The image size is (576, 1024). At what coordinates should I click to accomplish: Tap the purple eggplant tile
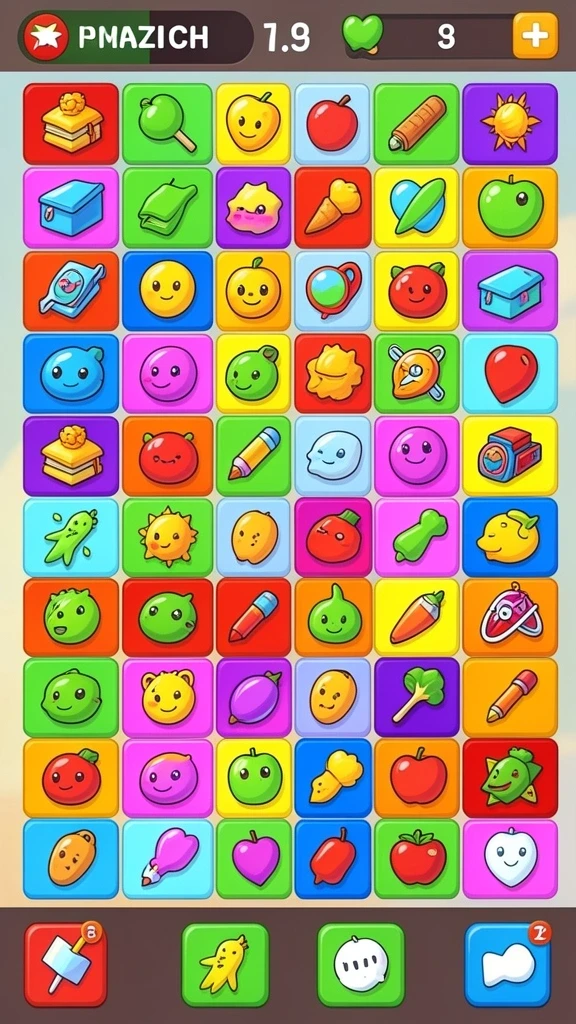click(x=253, y=697)
